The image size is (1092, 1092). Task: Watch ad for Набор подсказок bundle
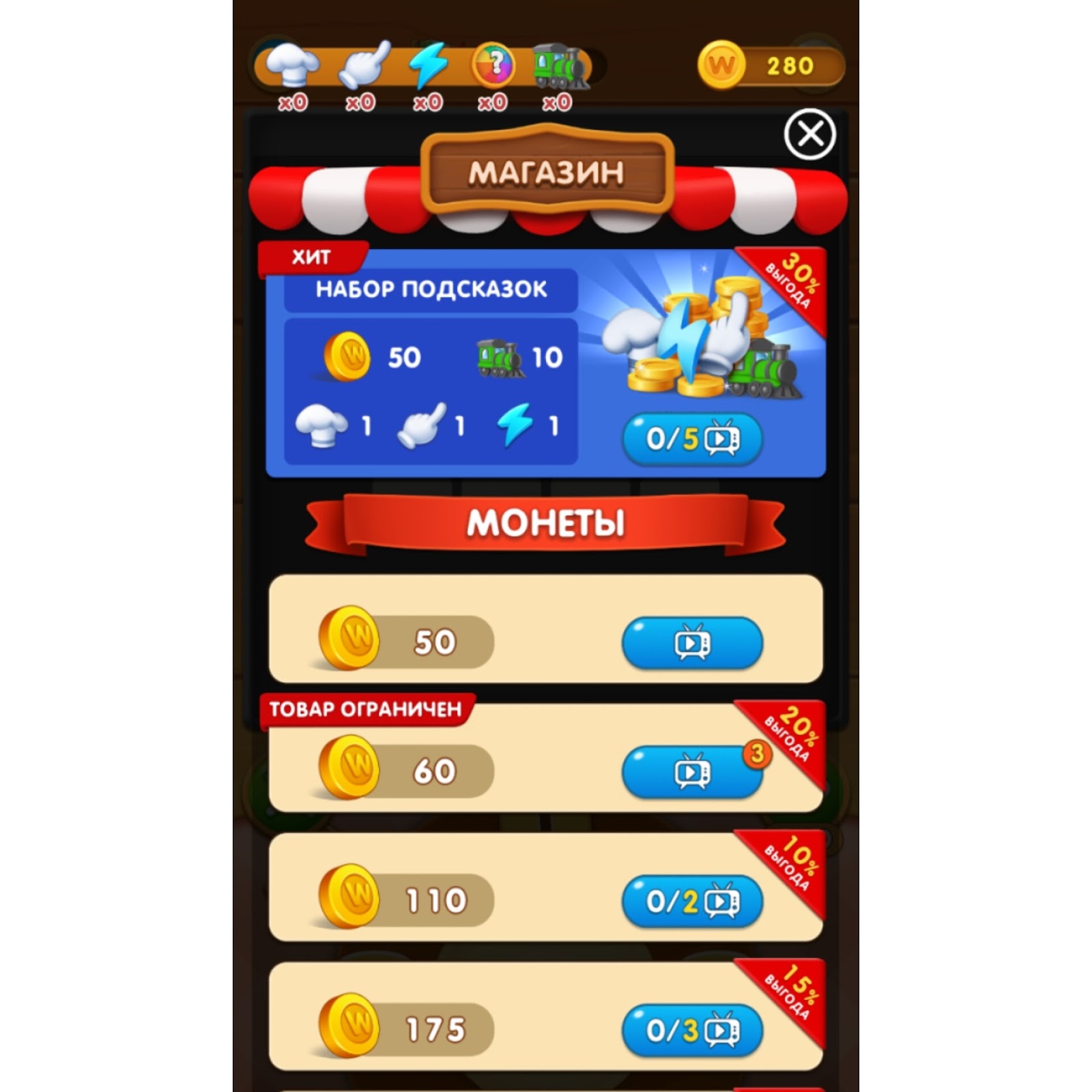click(x=692, y=440)
